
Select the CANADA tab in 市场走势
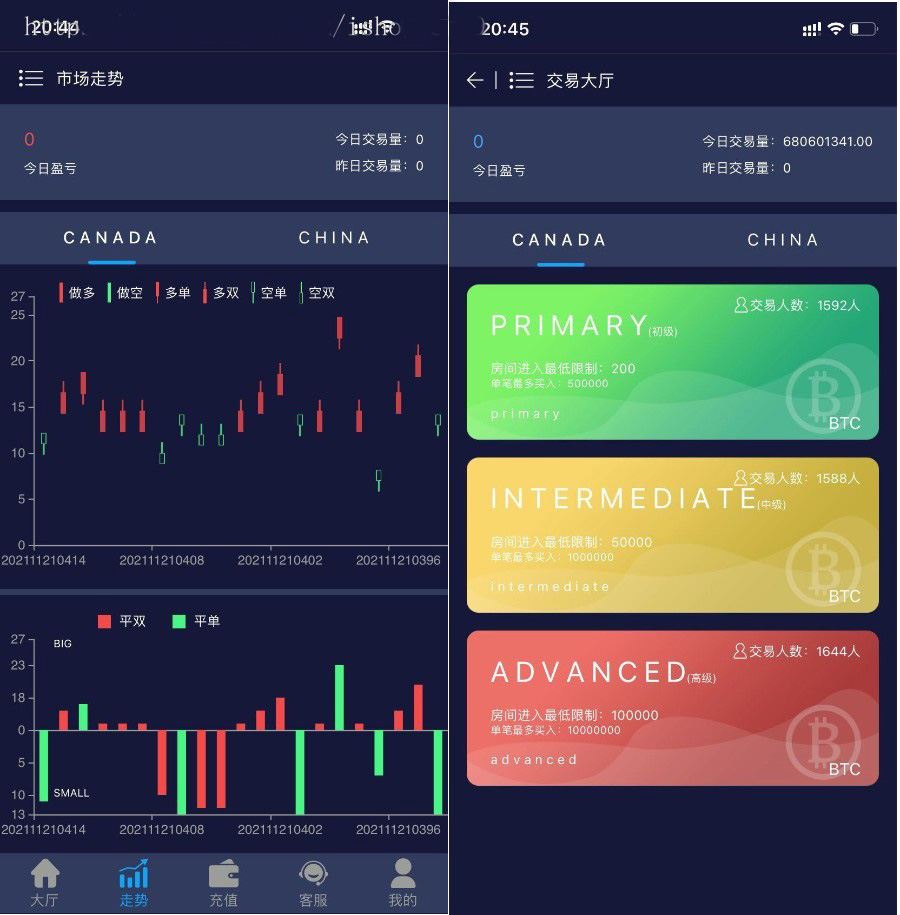[111, 238]
